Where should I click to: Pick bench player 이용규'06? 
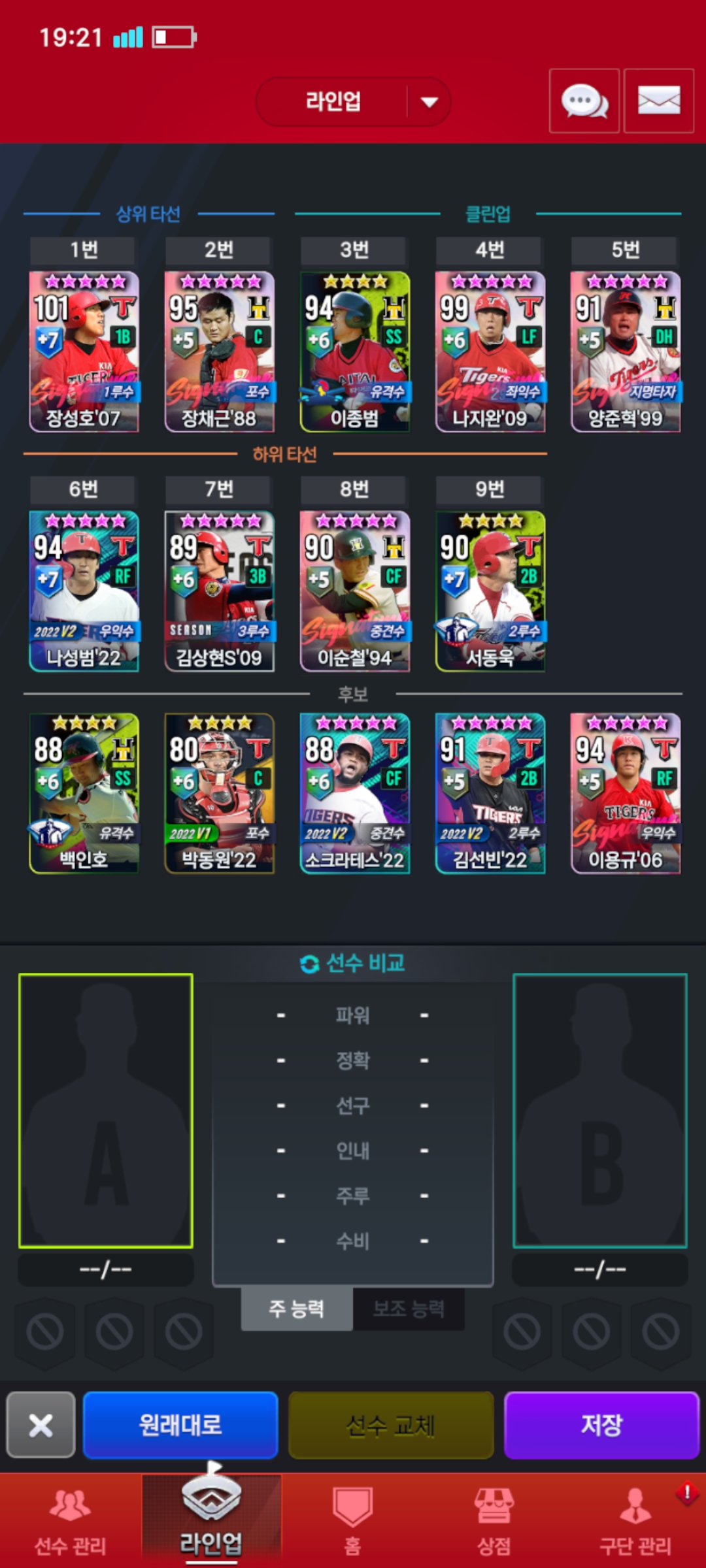point(626,793)
